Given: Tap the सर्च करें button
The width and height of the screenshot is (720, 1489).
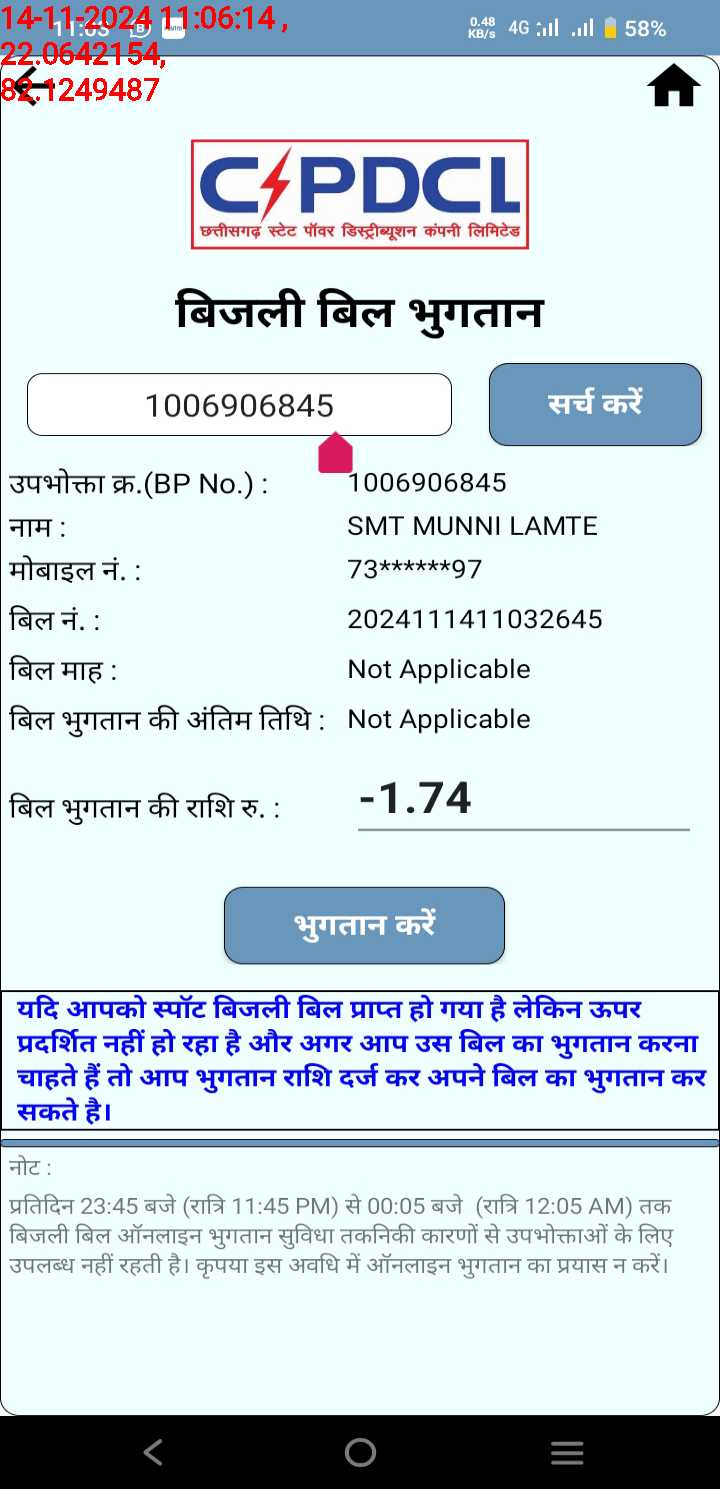Looking at the screenshot, I should (x=595, y=404).
